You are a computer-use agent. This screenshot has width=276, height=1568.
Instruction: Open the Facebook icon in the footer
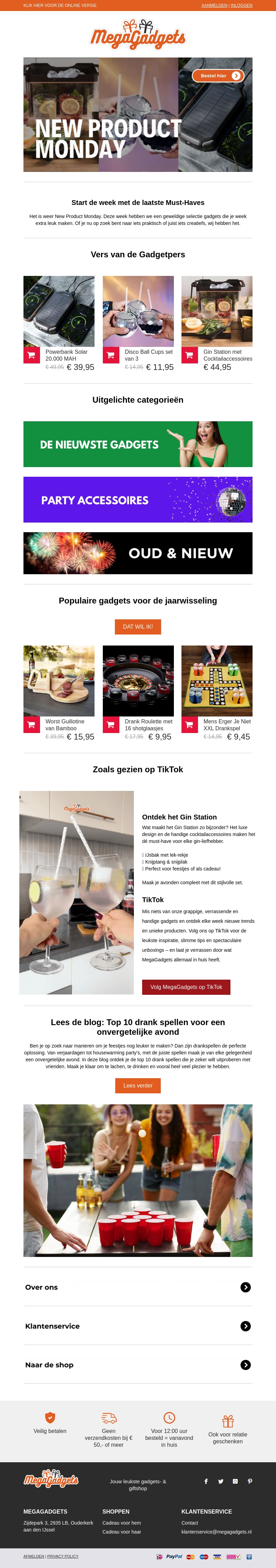[x=206, y=1481]
